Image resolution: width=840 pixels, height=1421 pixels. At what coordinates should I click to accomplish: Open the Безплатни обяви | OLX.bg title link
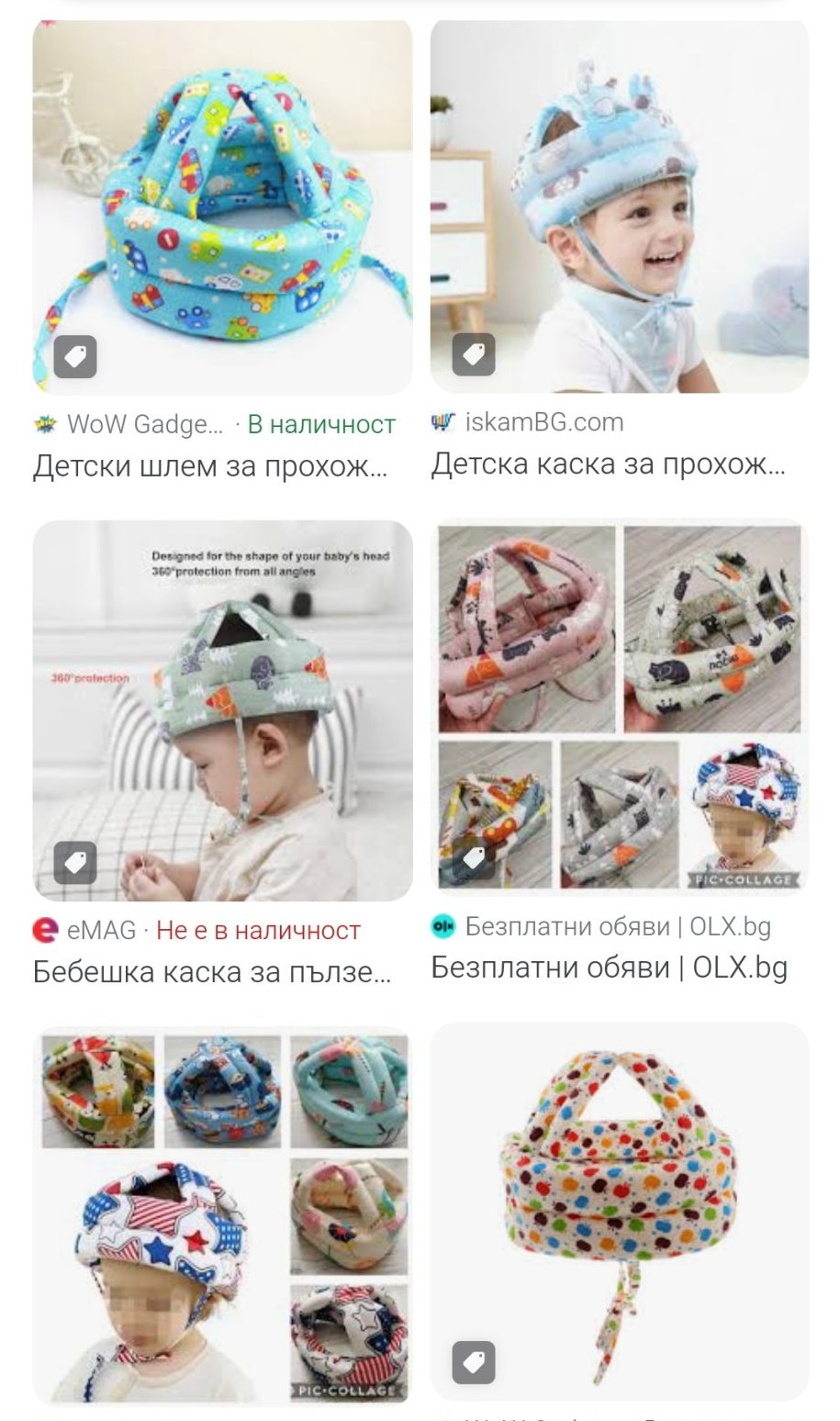pyautogui.click(x=609, y=968)
